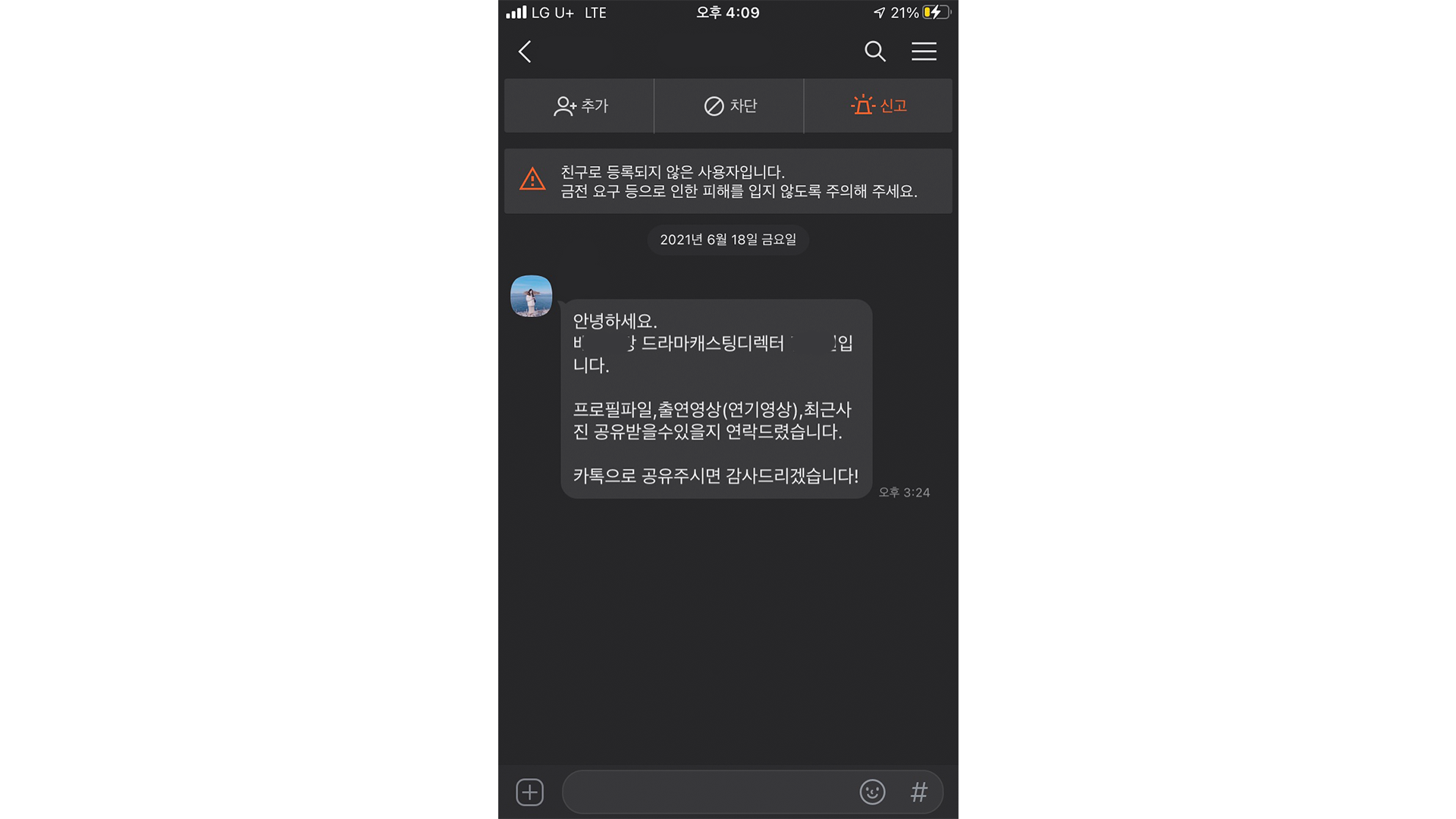This screenshot has height=819, width=1456.
Task: Add this user as a friend (추가)
Action: click(x=579, y=106)
